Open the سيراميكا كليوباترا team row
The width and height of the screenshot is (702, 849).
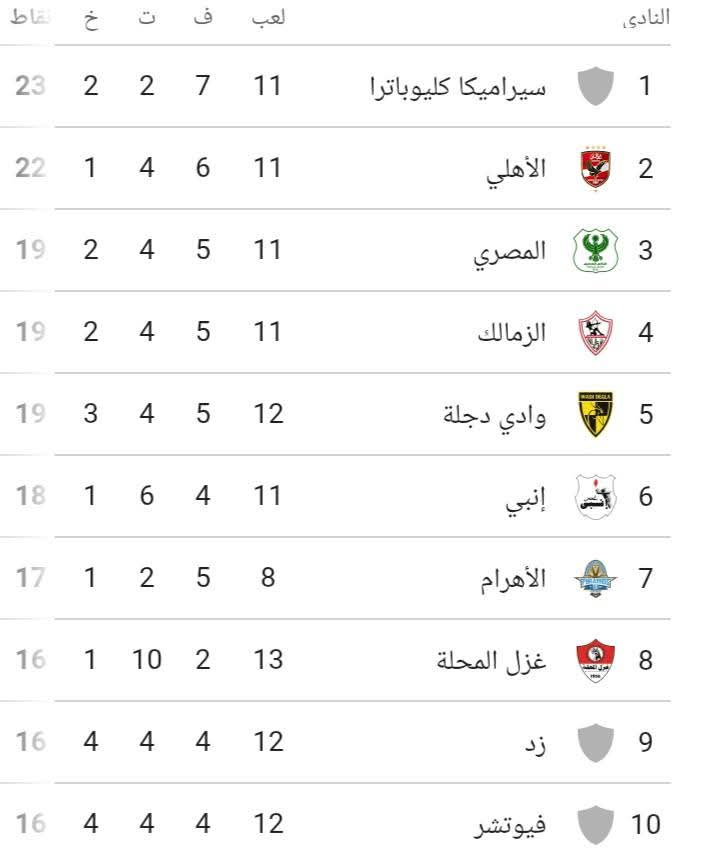point(458,86)
